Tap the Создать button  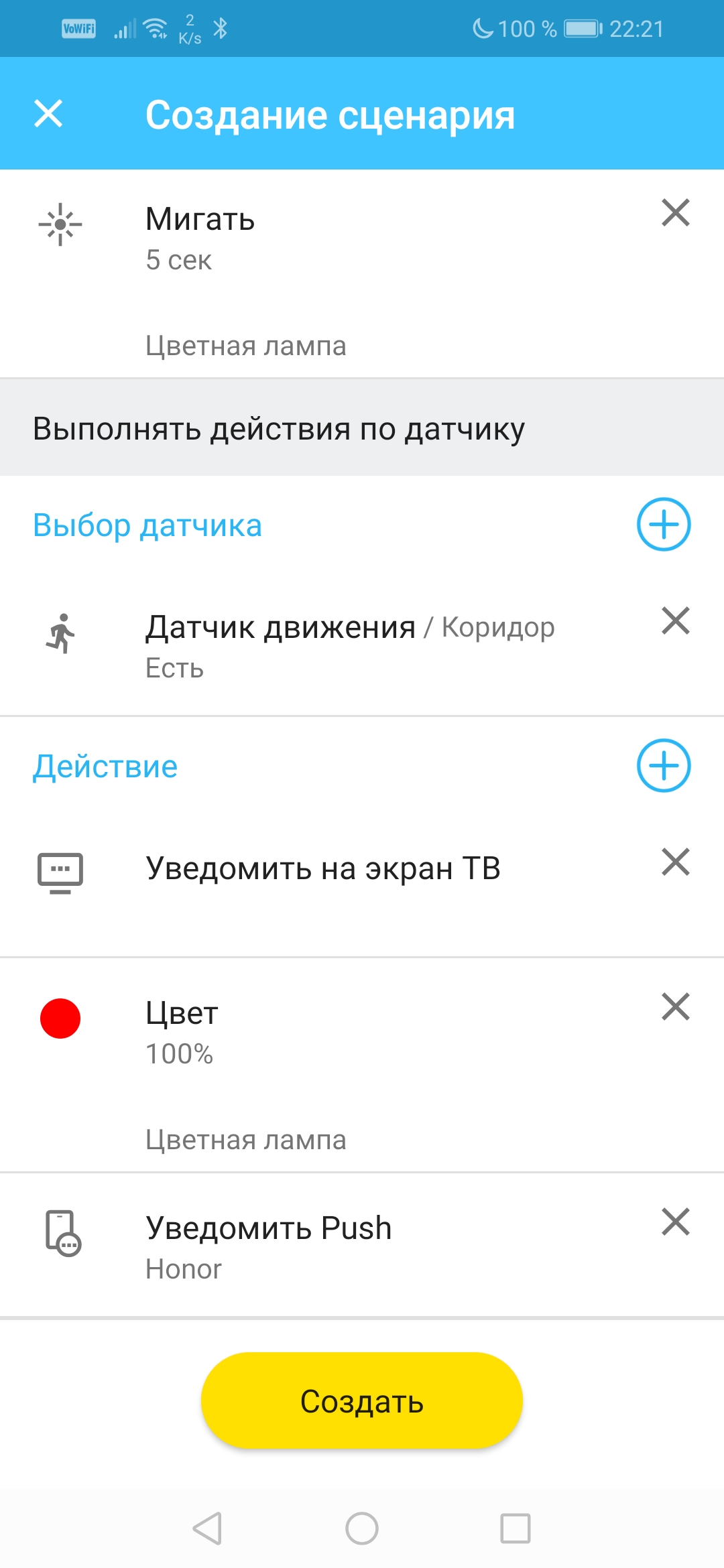coord(362,1400)
